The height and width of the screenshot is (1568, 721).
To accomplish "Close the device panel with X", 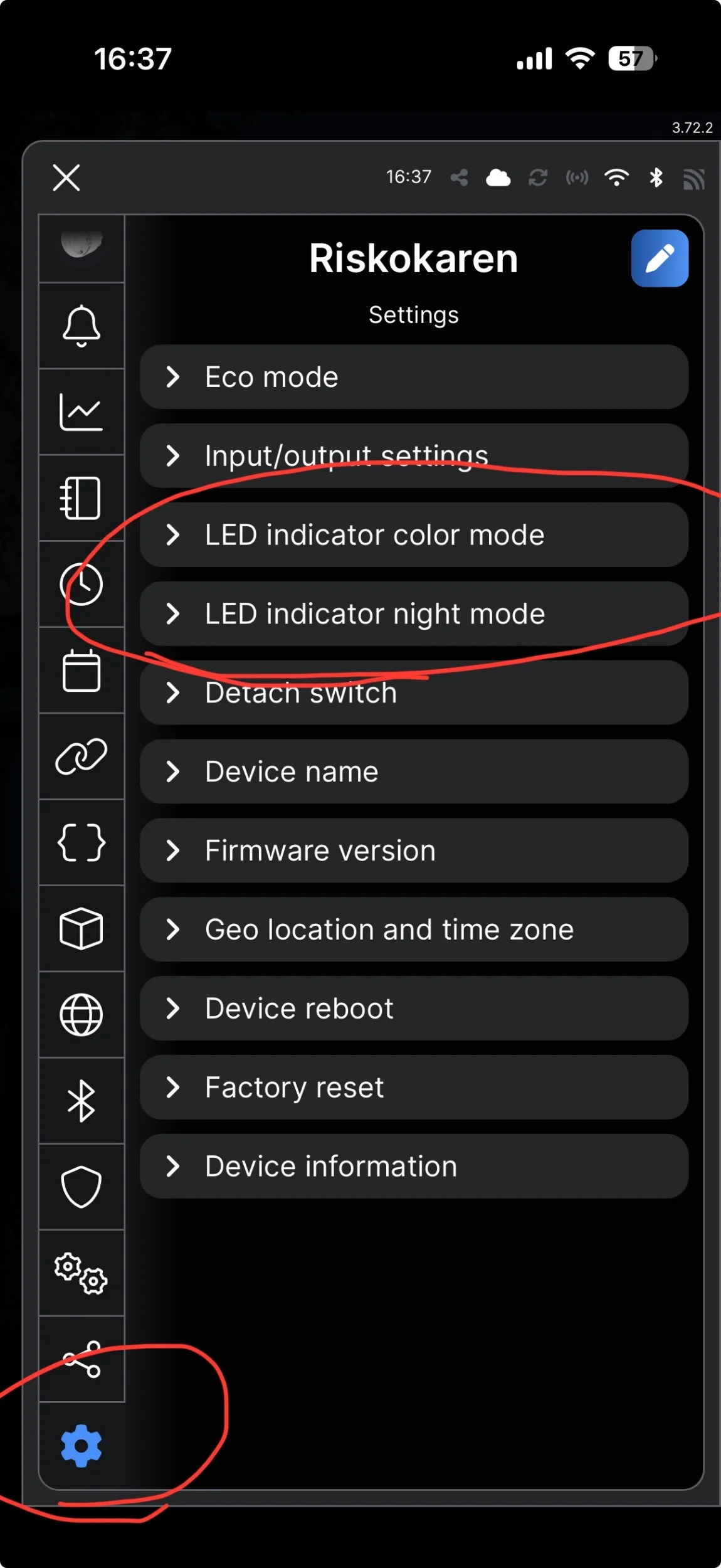I will pyautogui.click(x=66, y=177).
